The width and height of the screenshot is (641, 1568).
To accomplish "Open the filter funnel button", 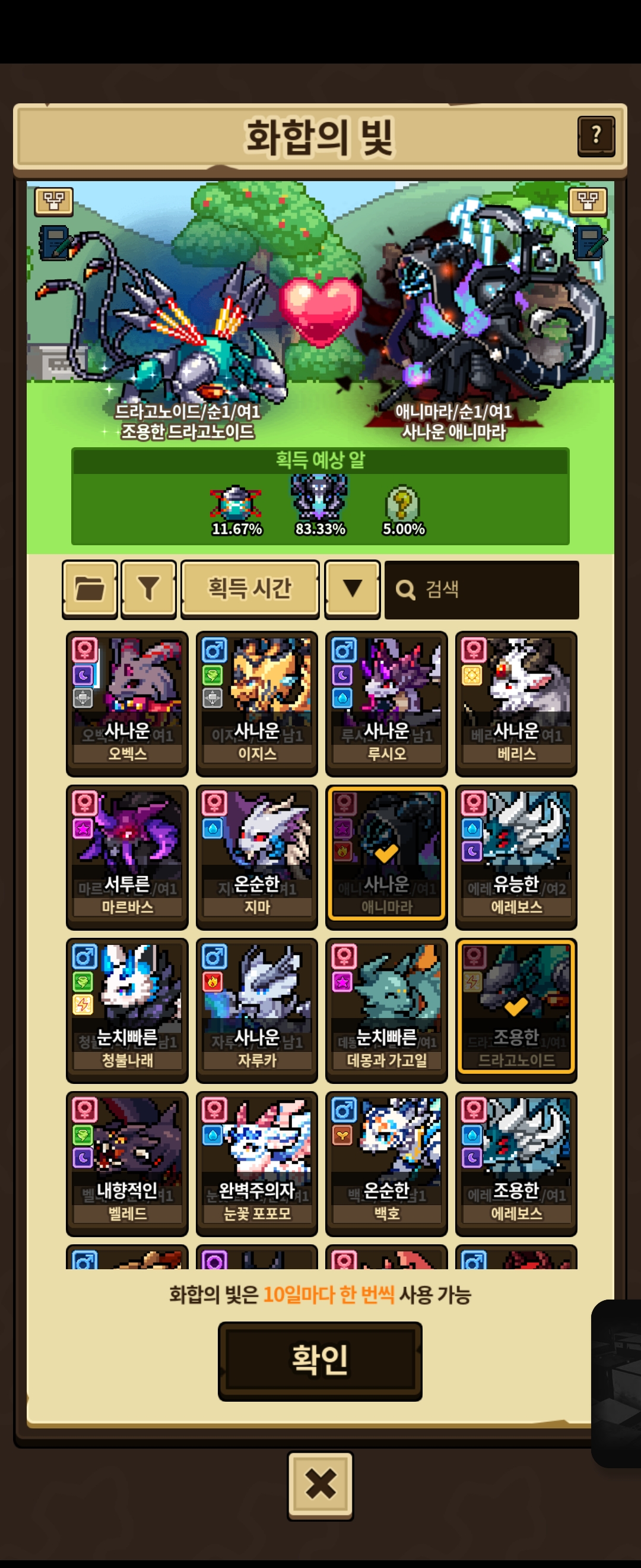I will coord(148,589).
